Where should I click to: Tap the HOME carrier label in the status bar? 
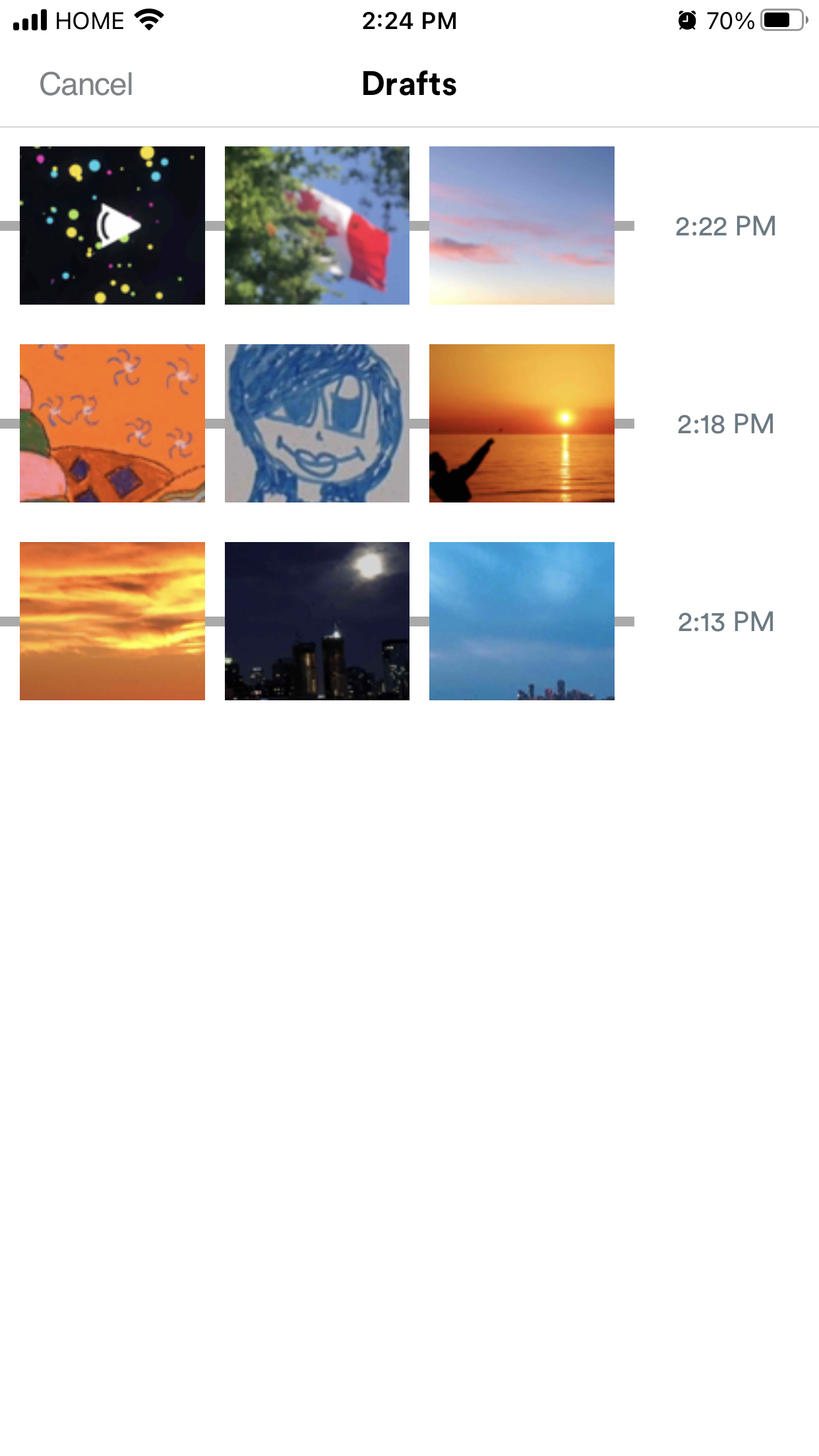[90, 20]
